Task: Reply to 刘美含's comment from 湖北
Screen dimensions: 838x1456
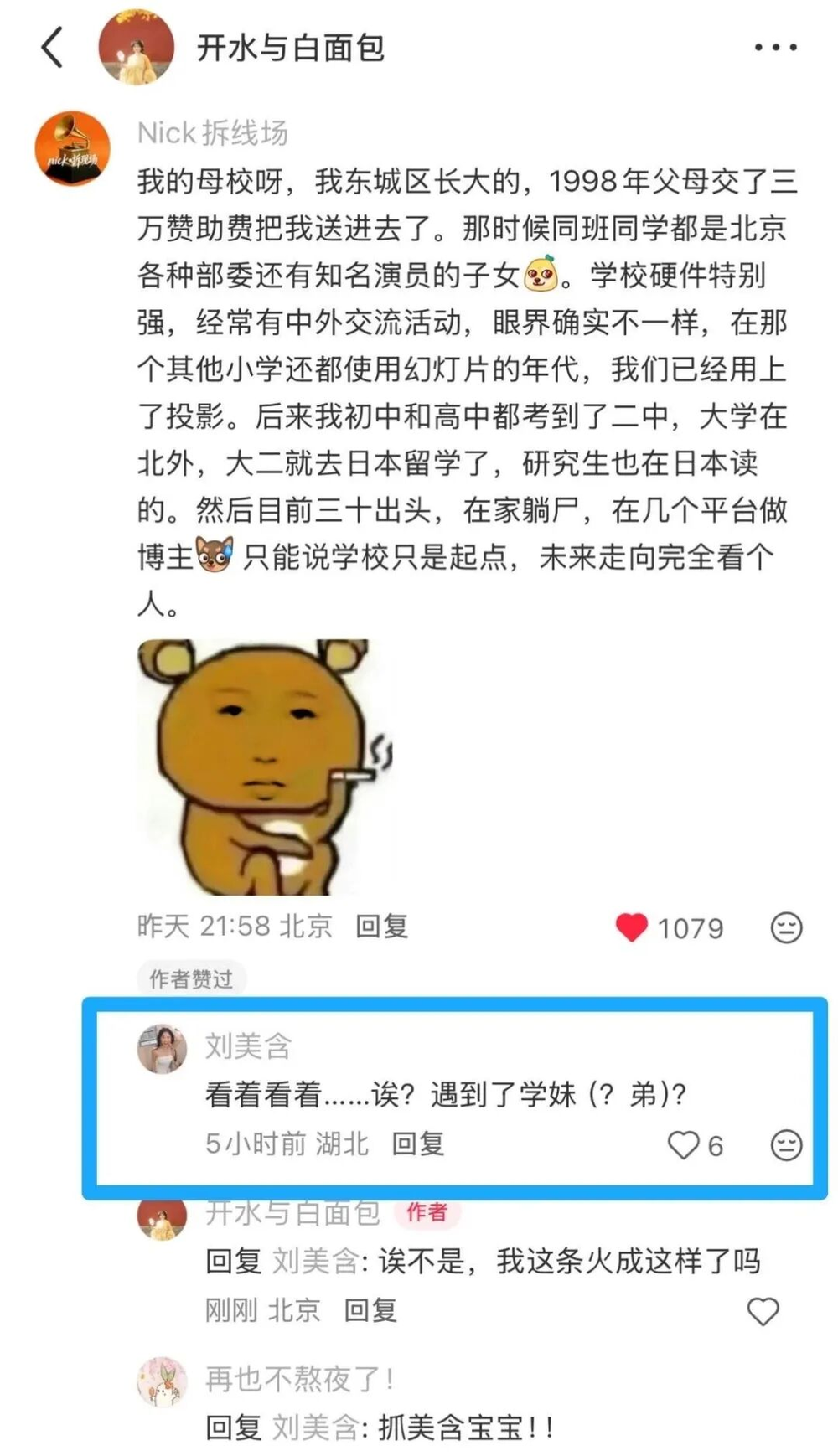Action: point(418,1144)
